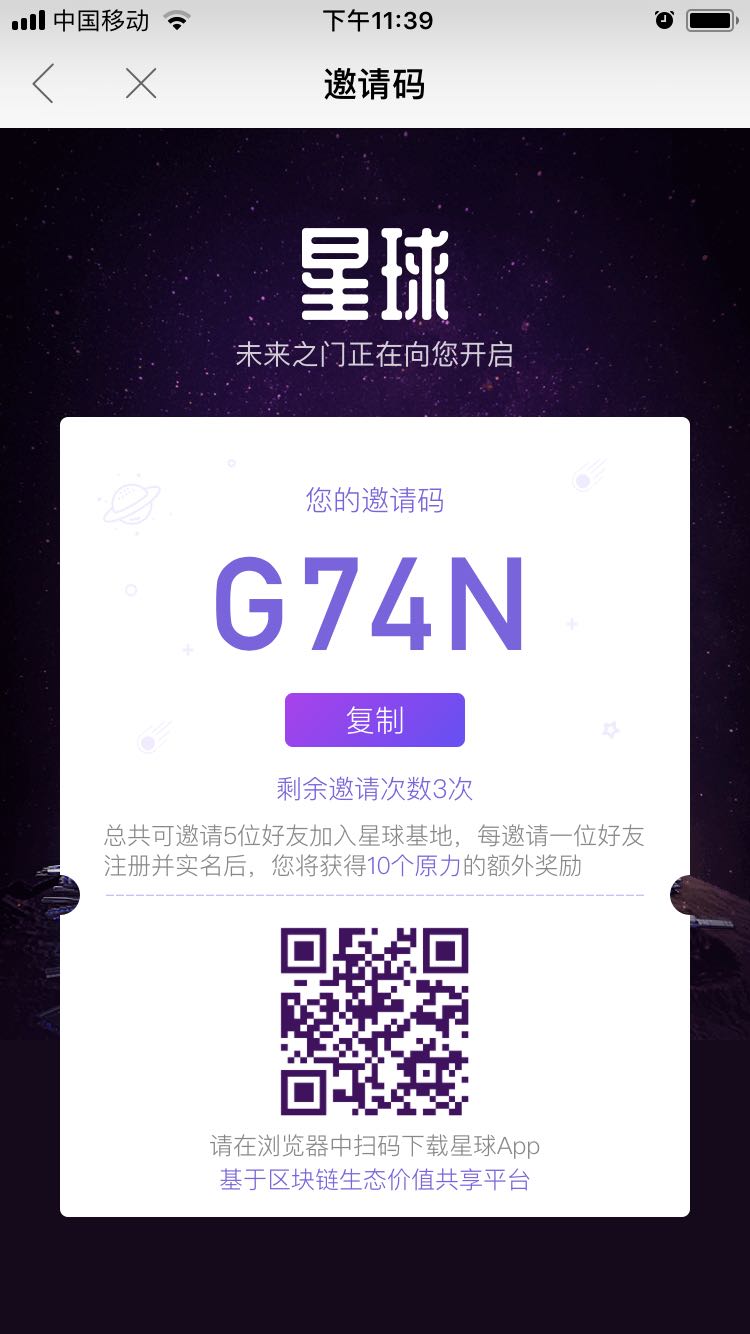Close the invitation code page
Image resolution: width=750 pixels, height=1334 pixels.
[x=141, y=84]
